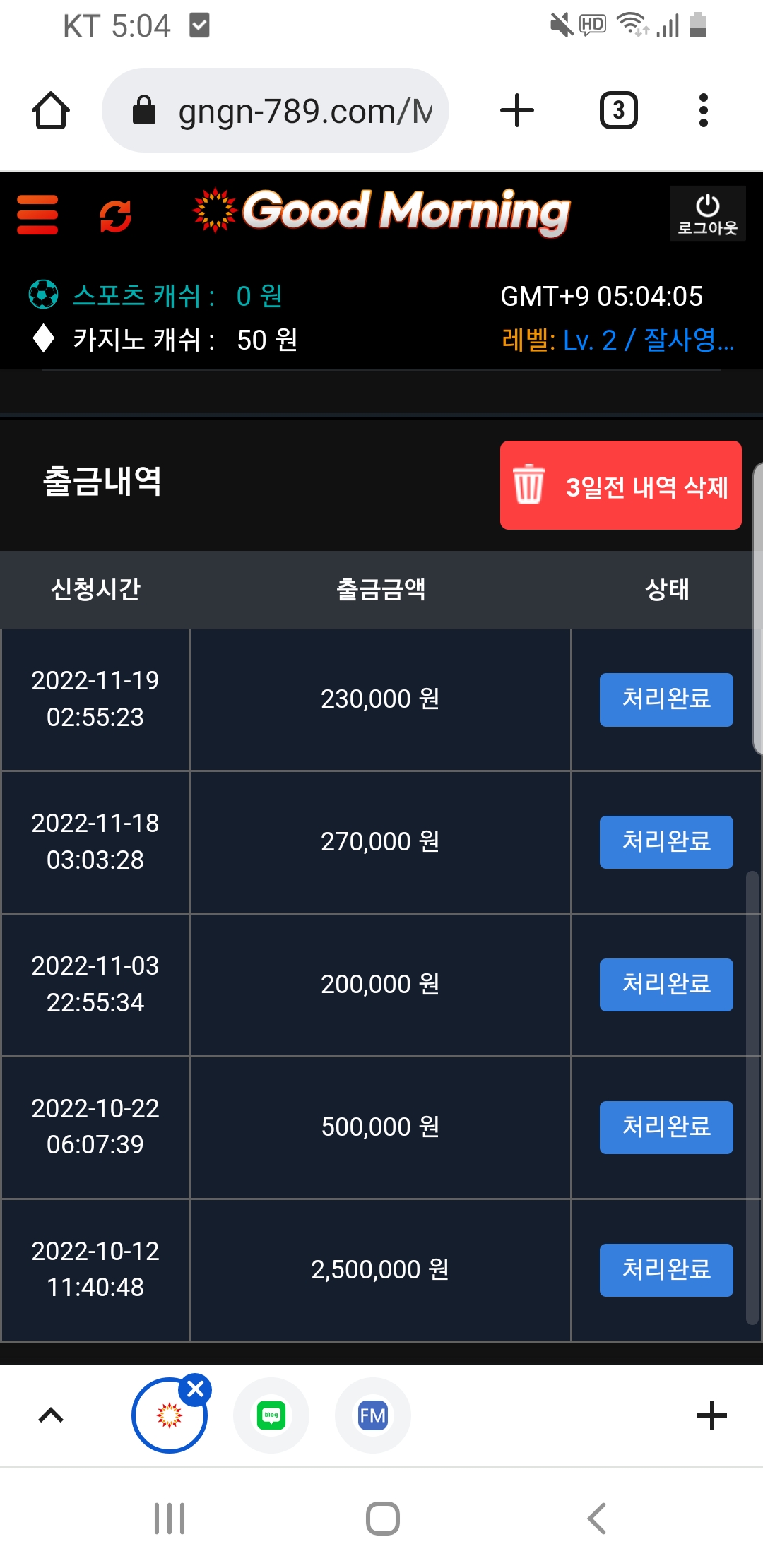Image resolution: width=763 pixels, height=1568 pixels.
Task: Collapse the bottom tab strip with the chevron
Action: coord(51,1415)
